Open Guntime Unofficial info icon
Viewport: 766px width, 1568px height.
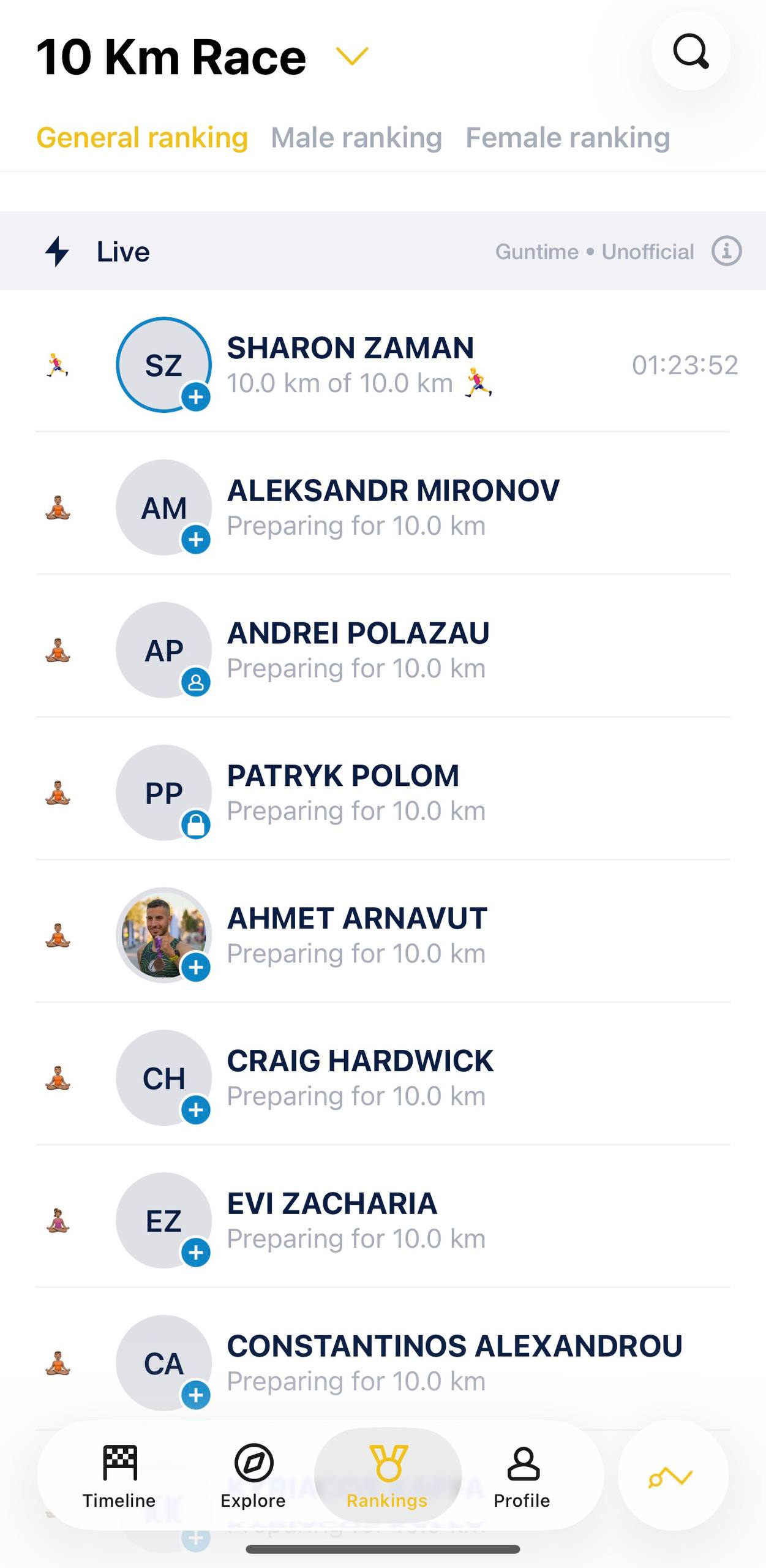point(726,251)
